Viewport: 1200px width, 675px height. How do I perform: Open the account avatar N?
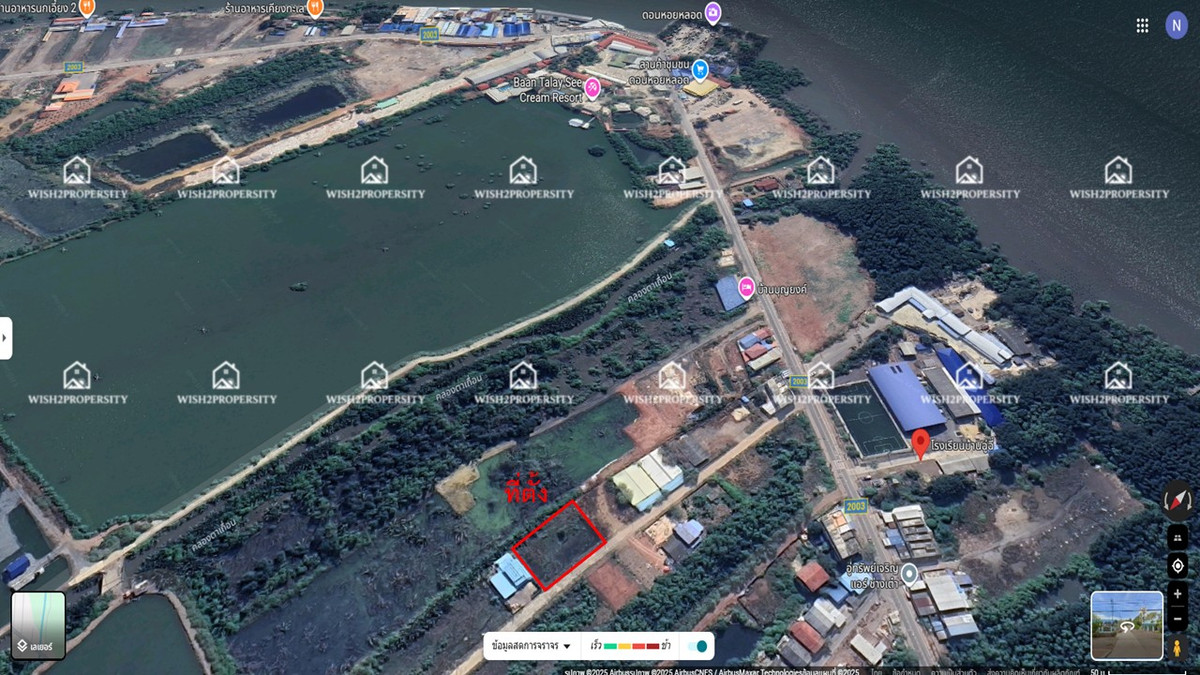tap(1177, 26)
